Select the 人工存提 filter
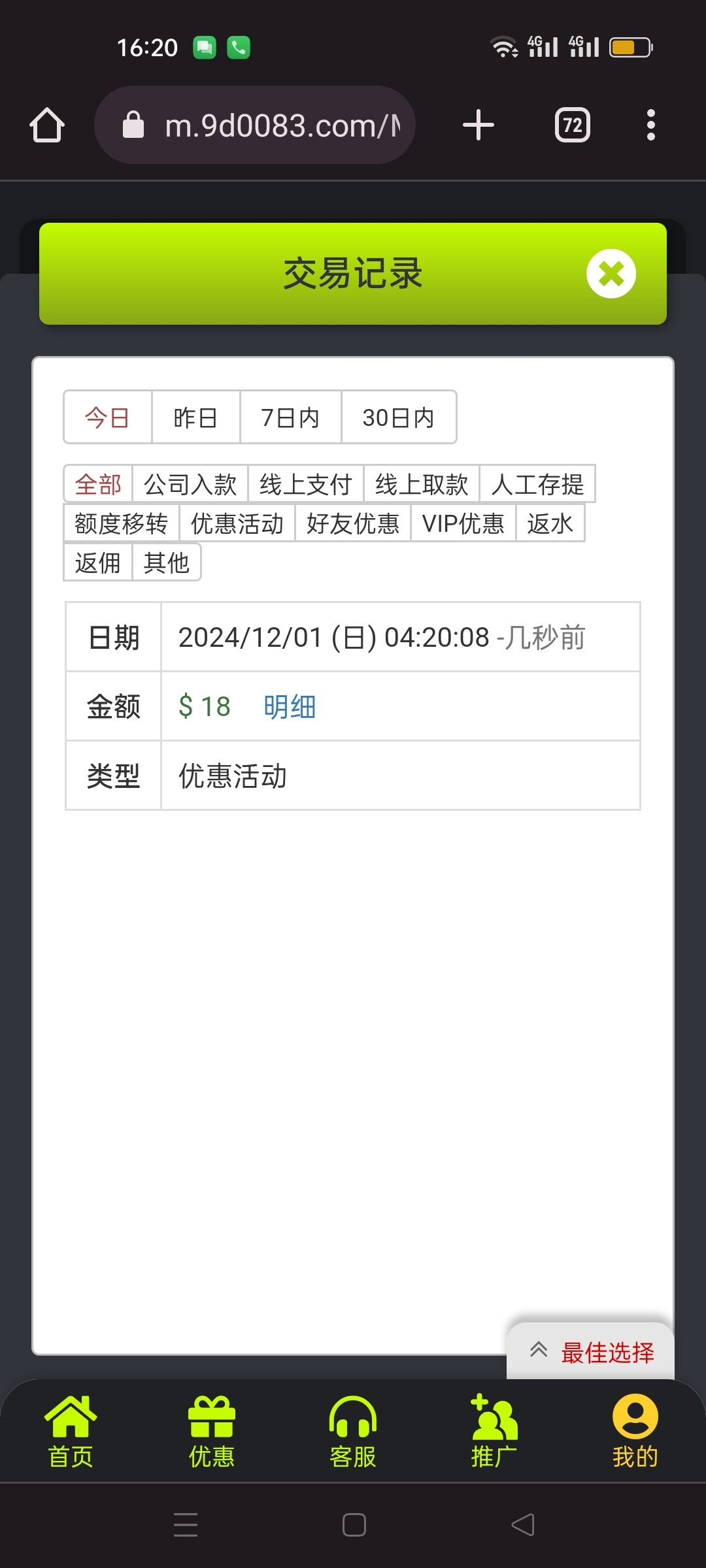The image size is (706, 1568). [537, 485]
